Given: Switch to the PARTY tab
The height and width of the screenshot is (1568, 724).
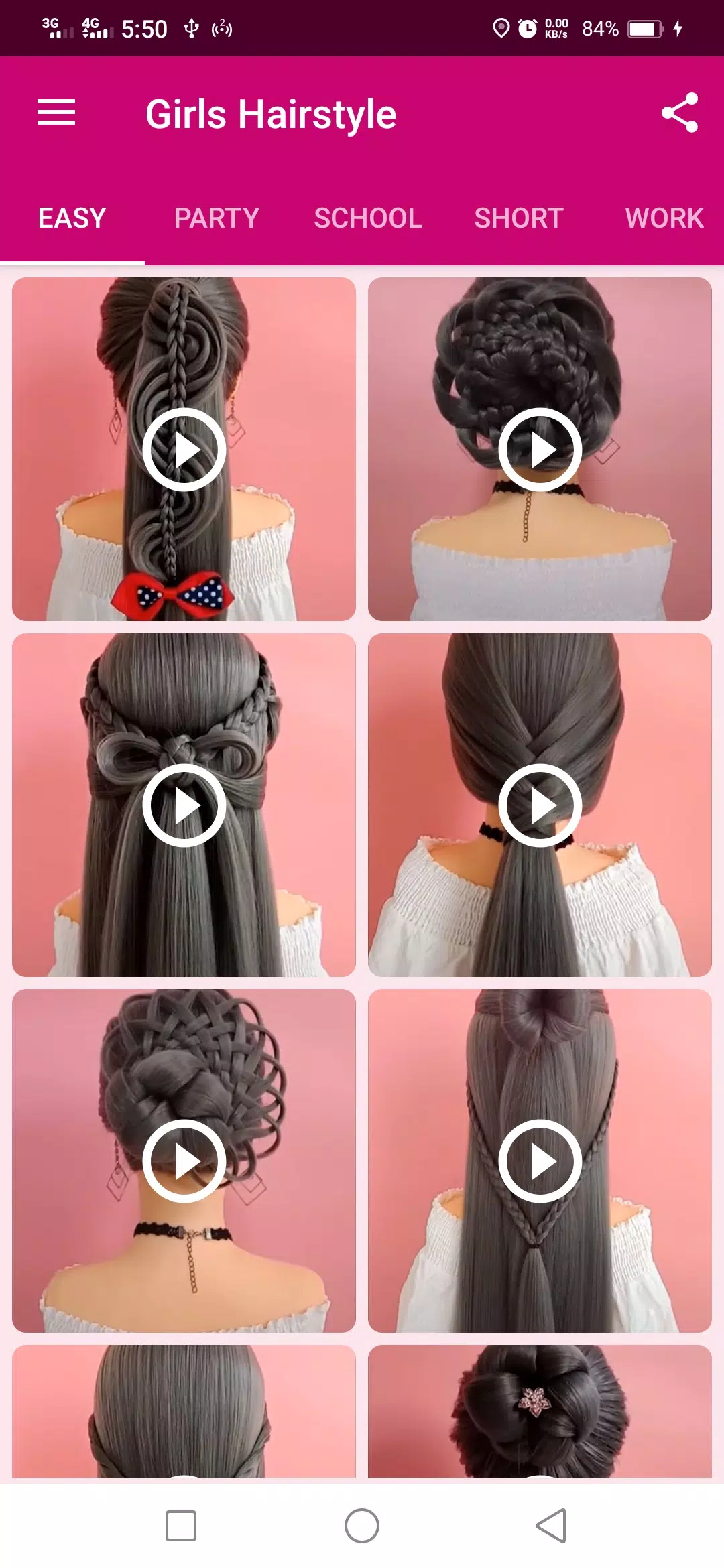Looking at the screenshot, I should coord(217,218).
